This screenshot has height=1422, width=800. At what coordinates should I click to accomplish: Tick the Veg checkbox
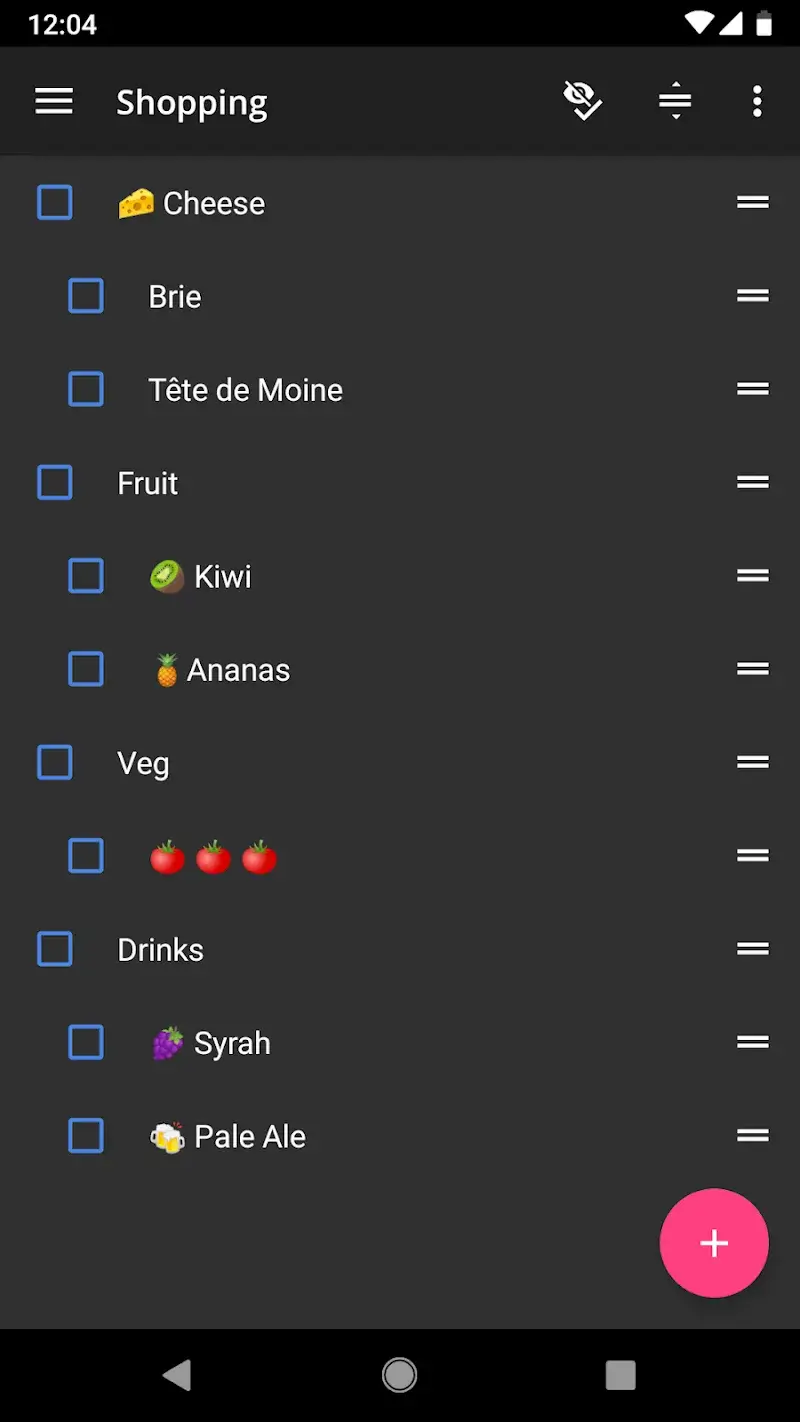pyautogui.click(x=55, y=763)
